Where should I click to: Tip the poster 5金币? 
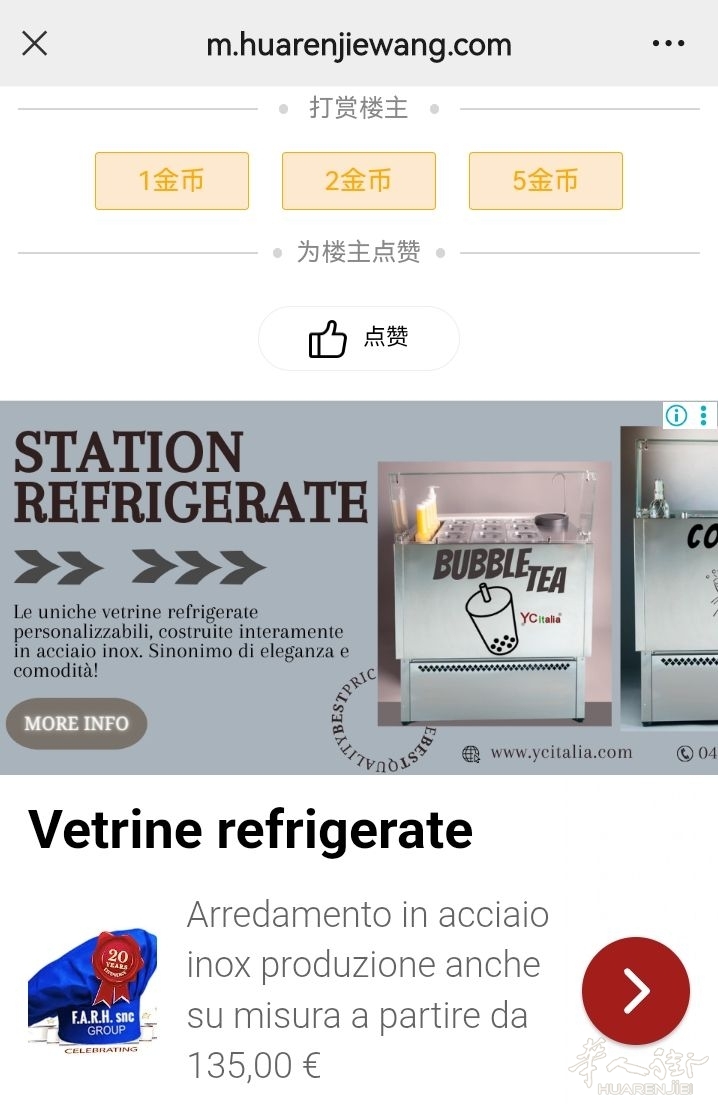coord(545,181)
